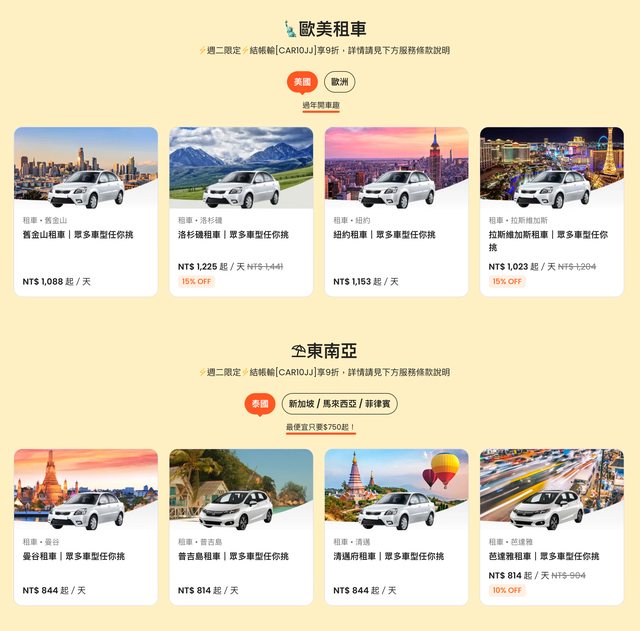Open 曼谷租車 car rental card
The width and height of the screenshot is (640, 631).
click(86, 527)
